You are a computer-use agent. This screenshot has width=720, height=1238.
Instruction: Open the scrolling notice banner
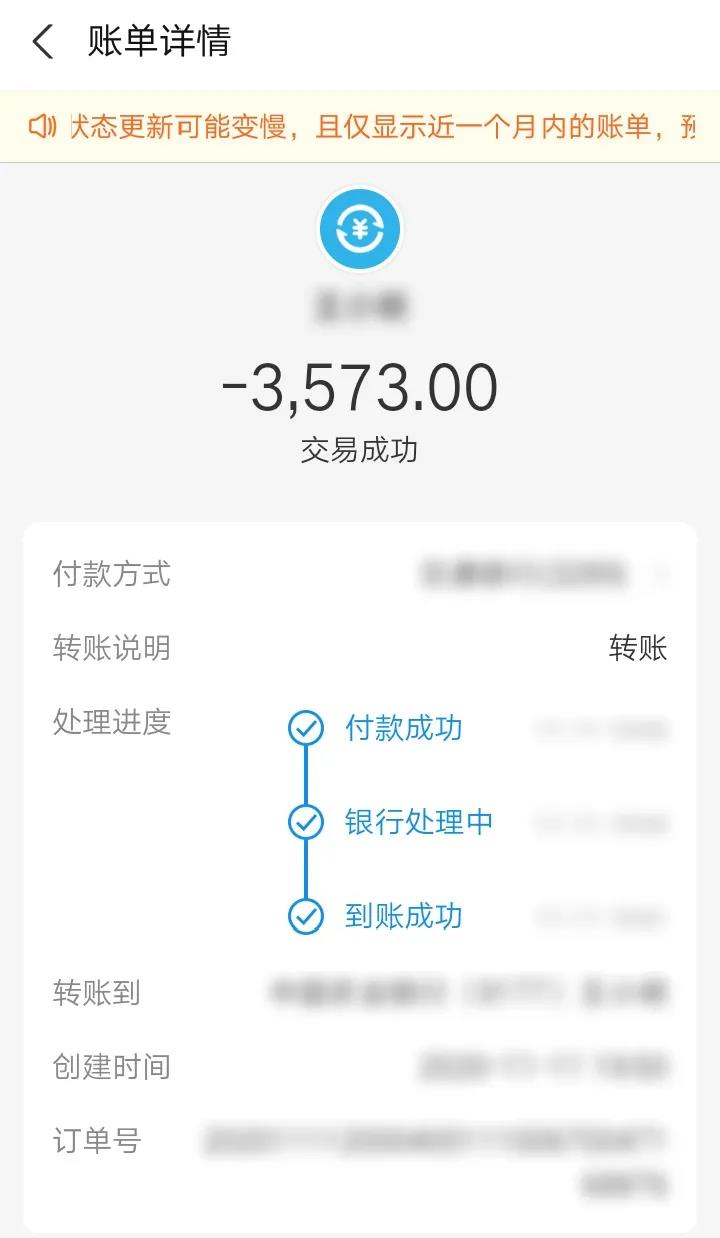pyautogui.click(x=360, y=126)
